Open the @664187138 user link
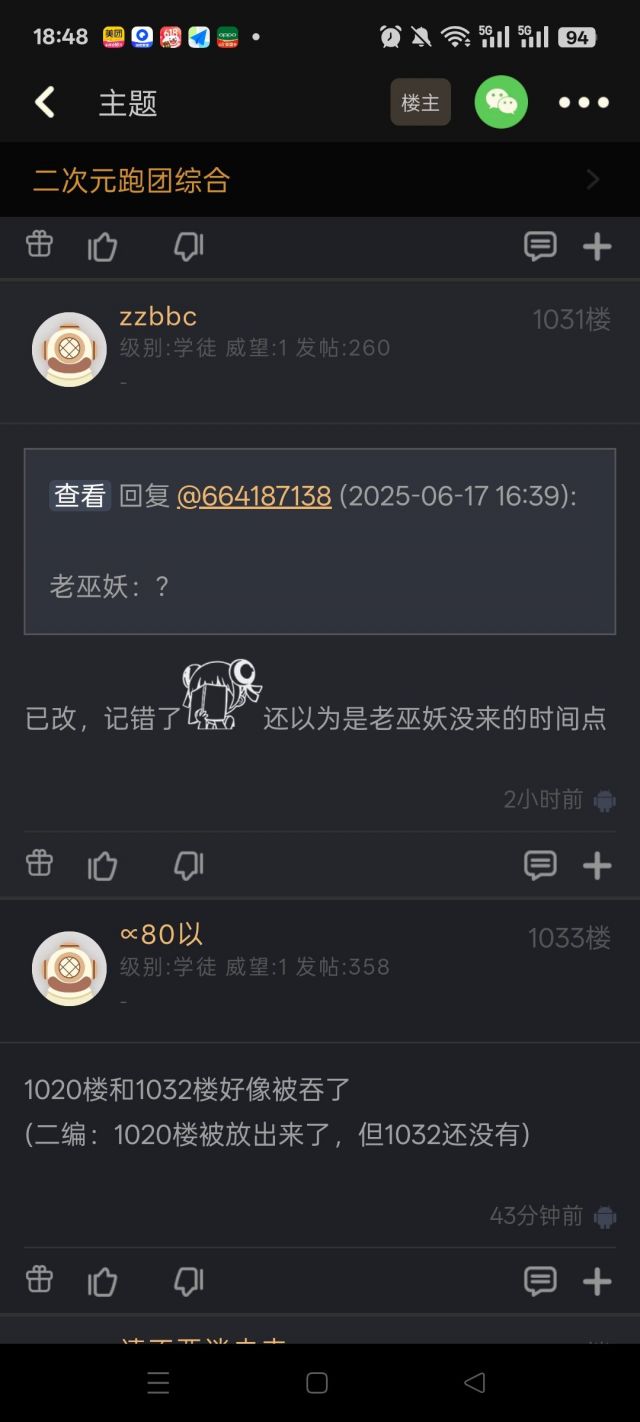This screenshot has height=1422, width=640. (254, 496)
